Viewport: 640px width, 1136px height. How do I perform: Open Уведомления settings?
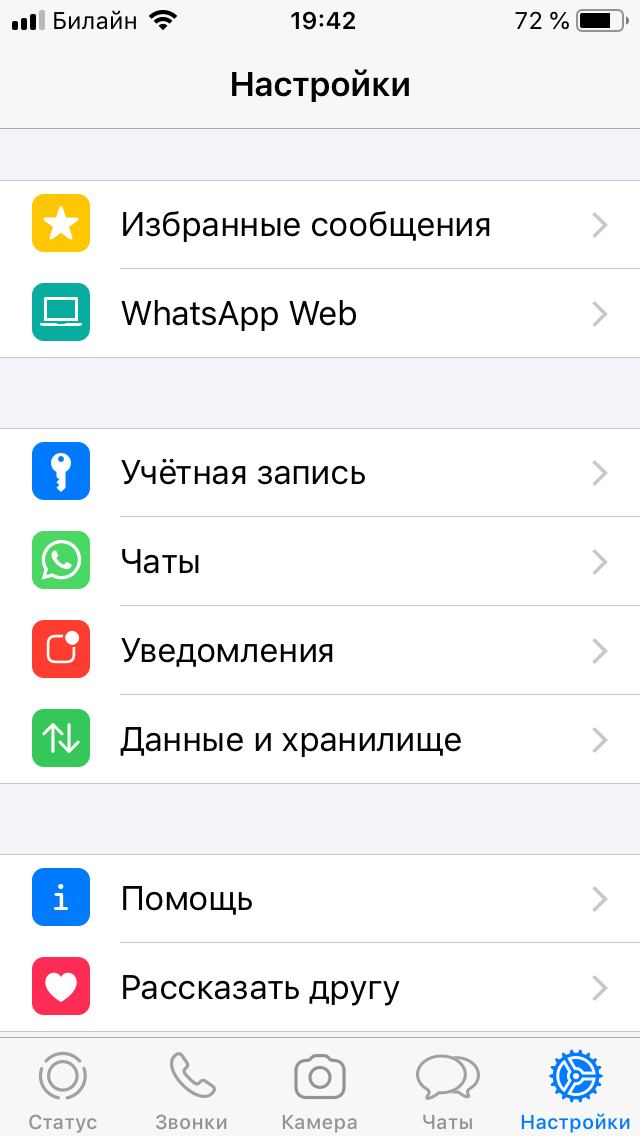(x=320, y=650)
